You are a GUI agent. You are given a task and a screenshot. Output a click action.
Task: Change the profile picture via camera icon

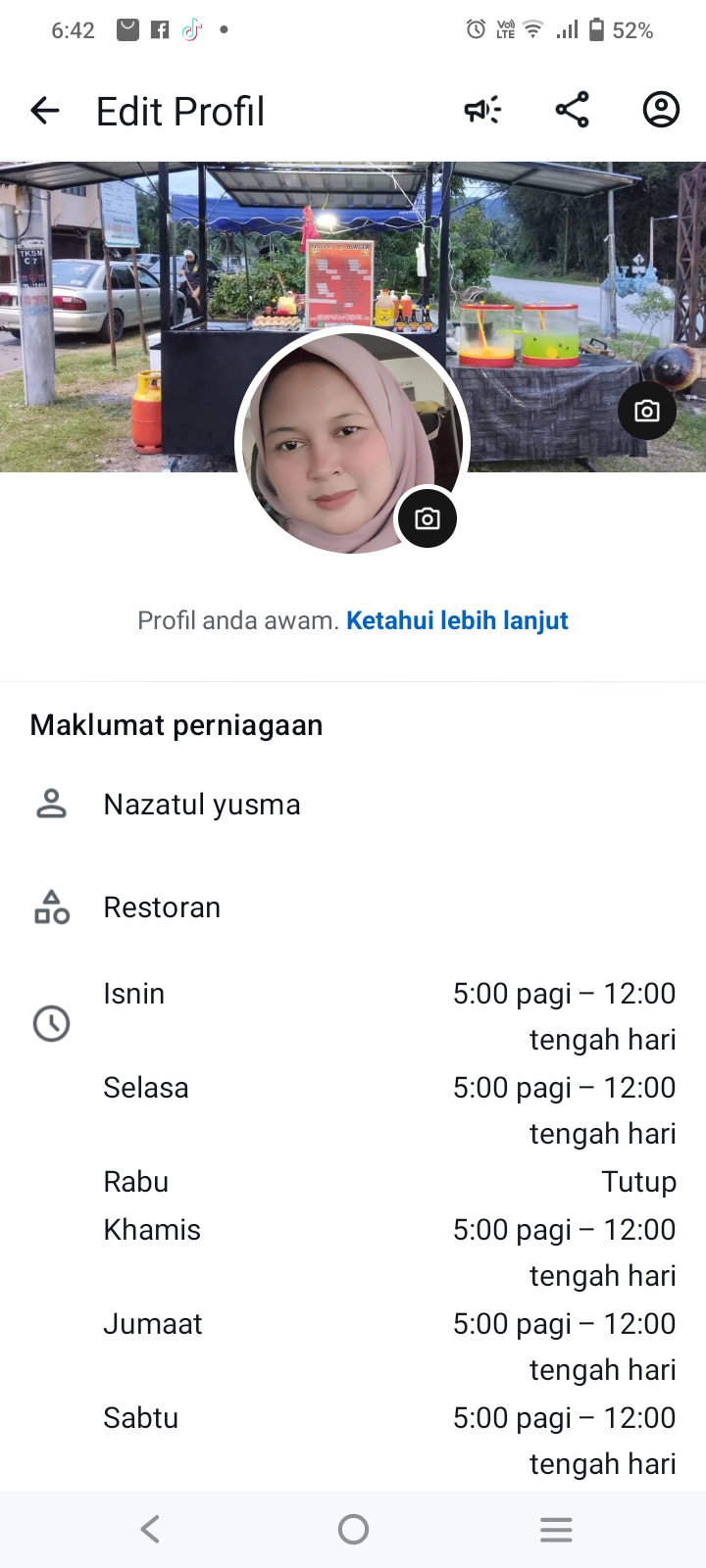pos(427,518)
